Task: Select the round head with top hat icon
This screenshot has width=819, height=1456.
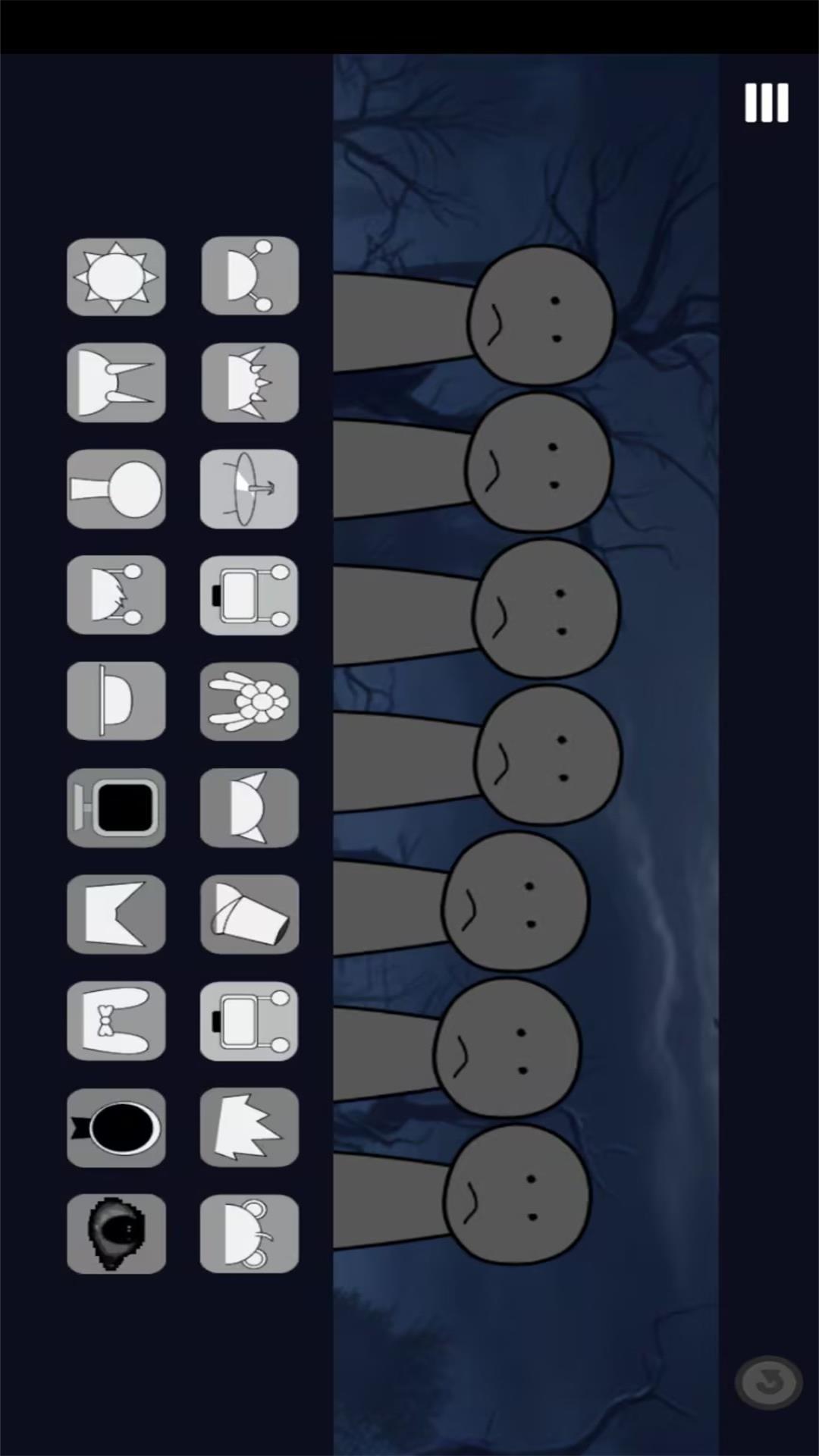Action: pyautogui.click(x=116, y=489)
